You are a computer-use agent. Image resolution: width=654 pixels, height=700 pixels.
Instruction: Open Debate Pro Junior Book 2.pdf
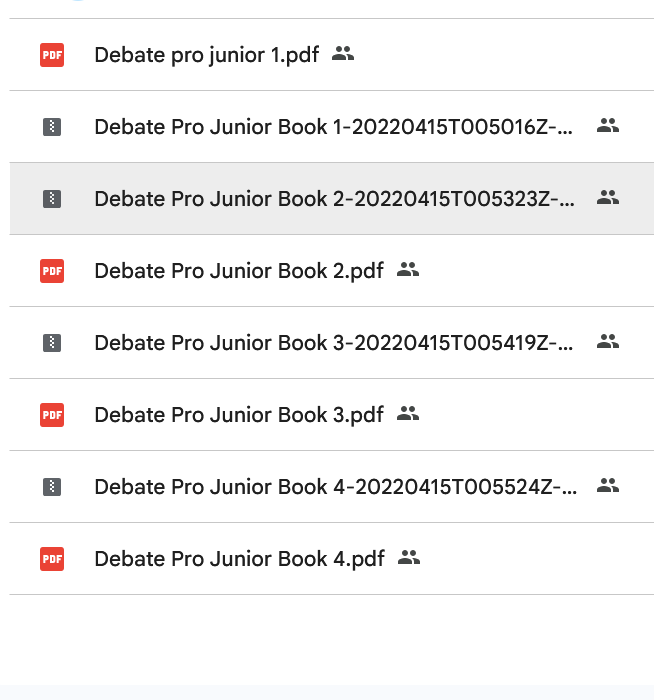(x=238, y=271)
